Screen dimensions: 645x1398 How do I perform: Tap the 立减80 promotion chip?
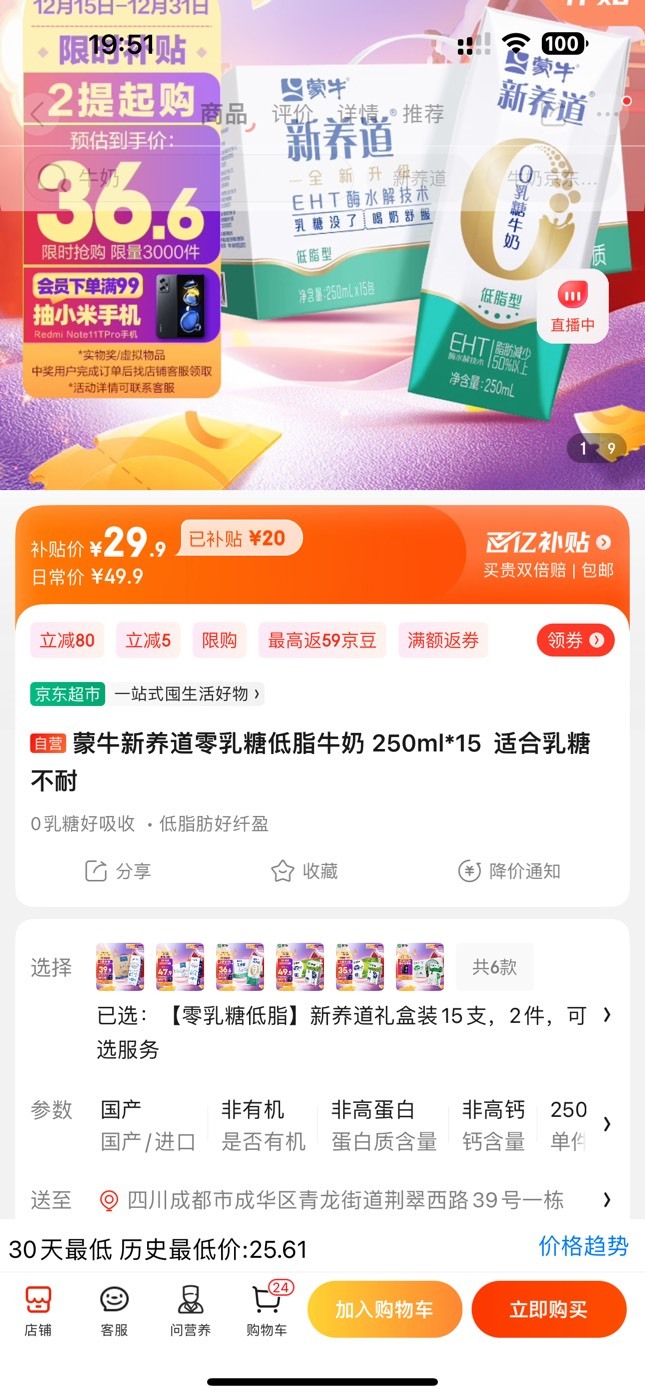point(67,641)
